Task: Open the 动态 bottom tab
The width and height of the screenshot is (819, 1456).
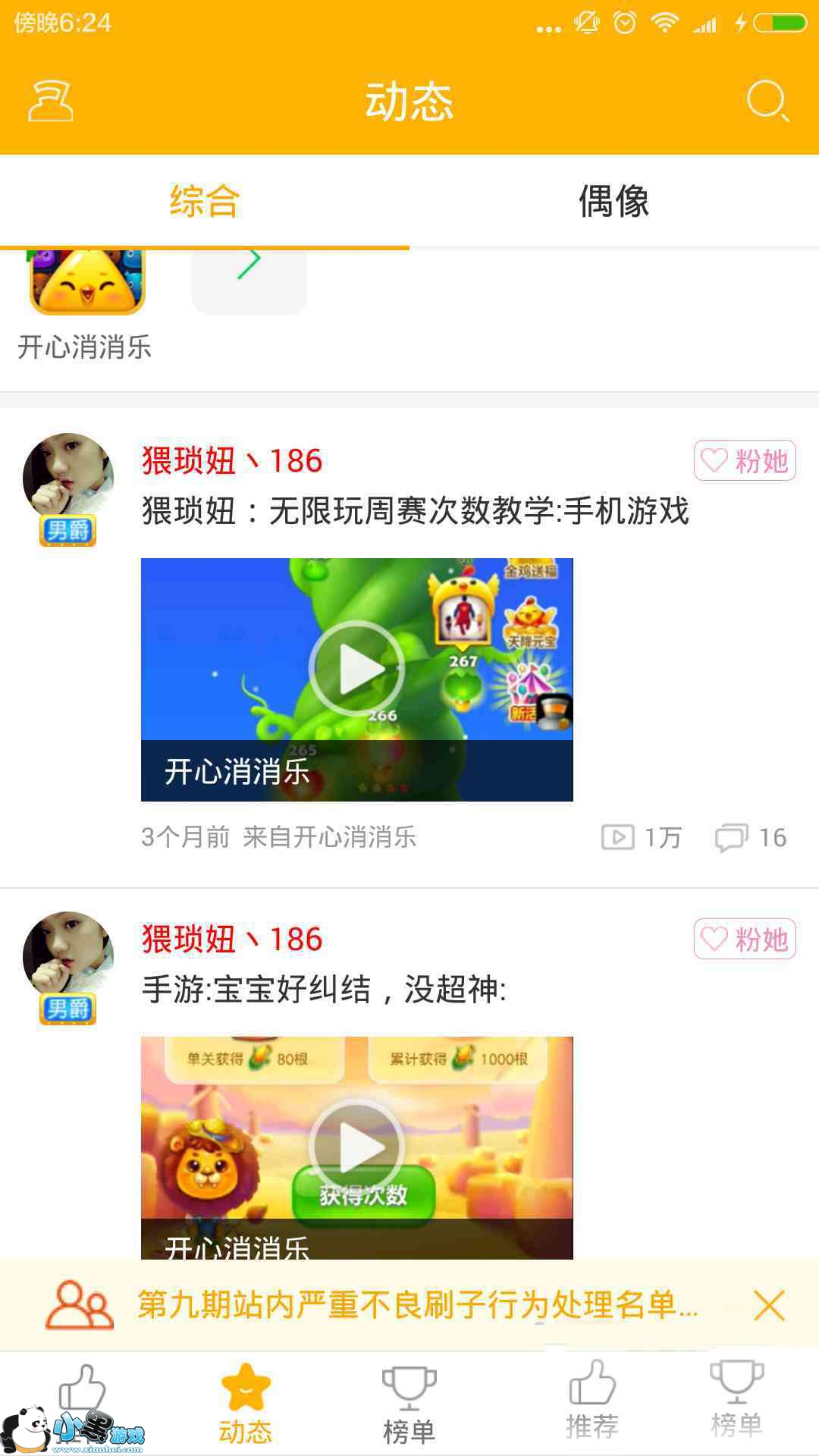Action: (x=246, y=1403)
